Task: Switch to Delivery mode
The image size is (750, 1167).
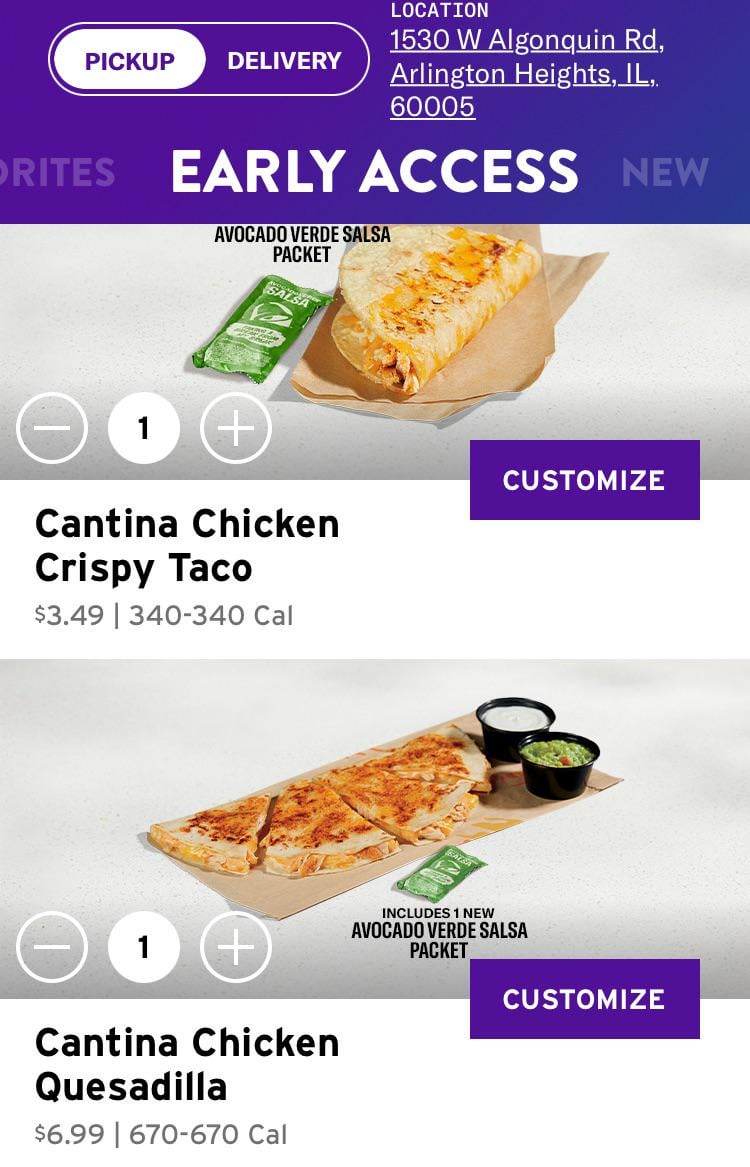Action: (x=284, y=60)
